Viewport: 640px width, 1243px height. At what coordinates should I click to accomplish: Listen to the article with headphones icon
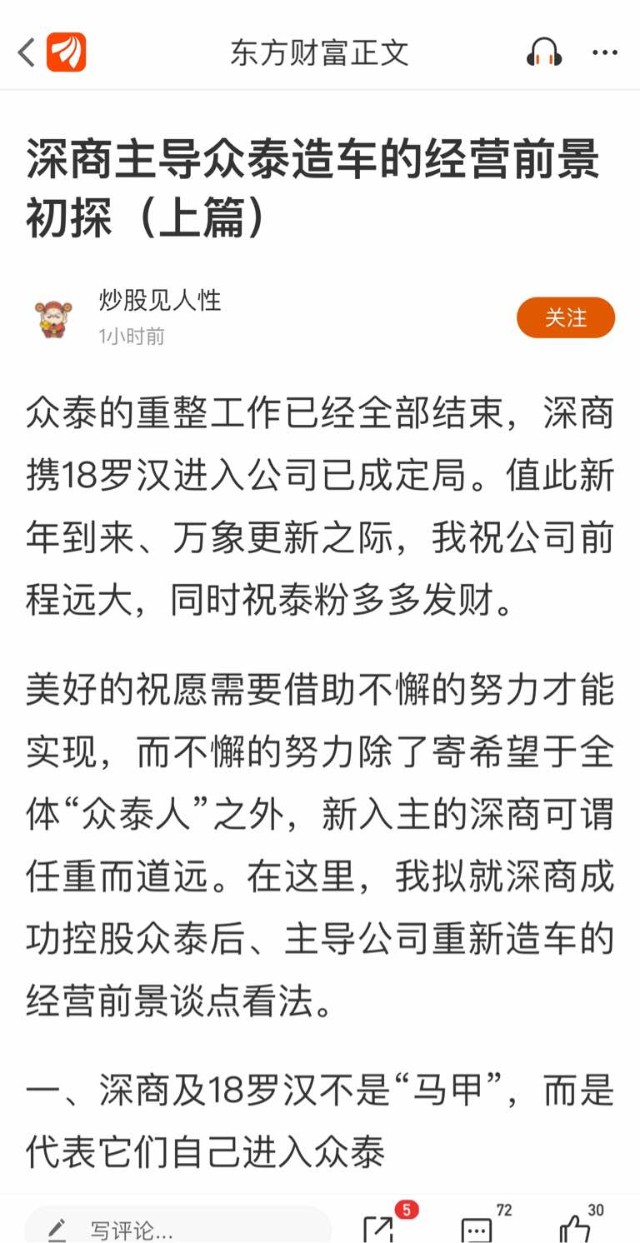tap(544, 52)
